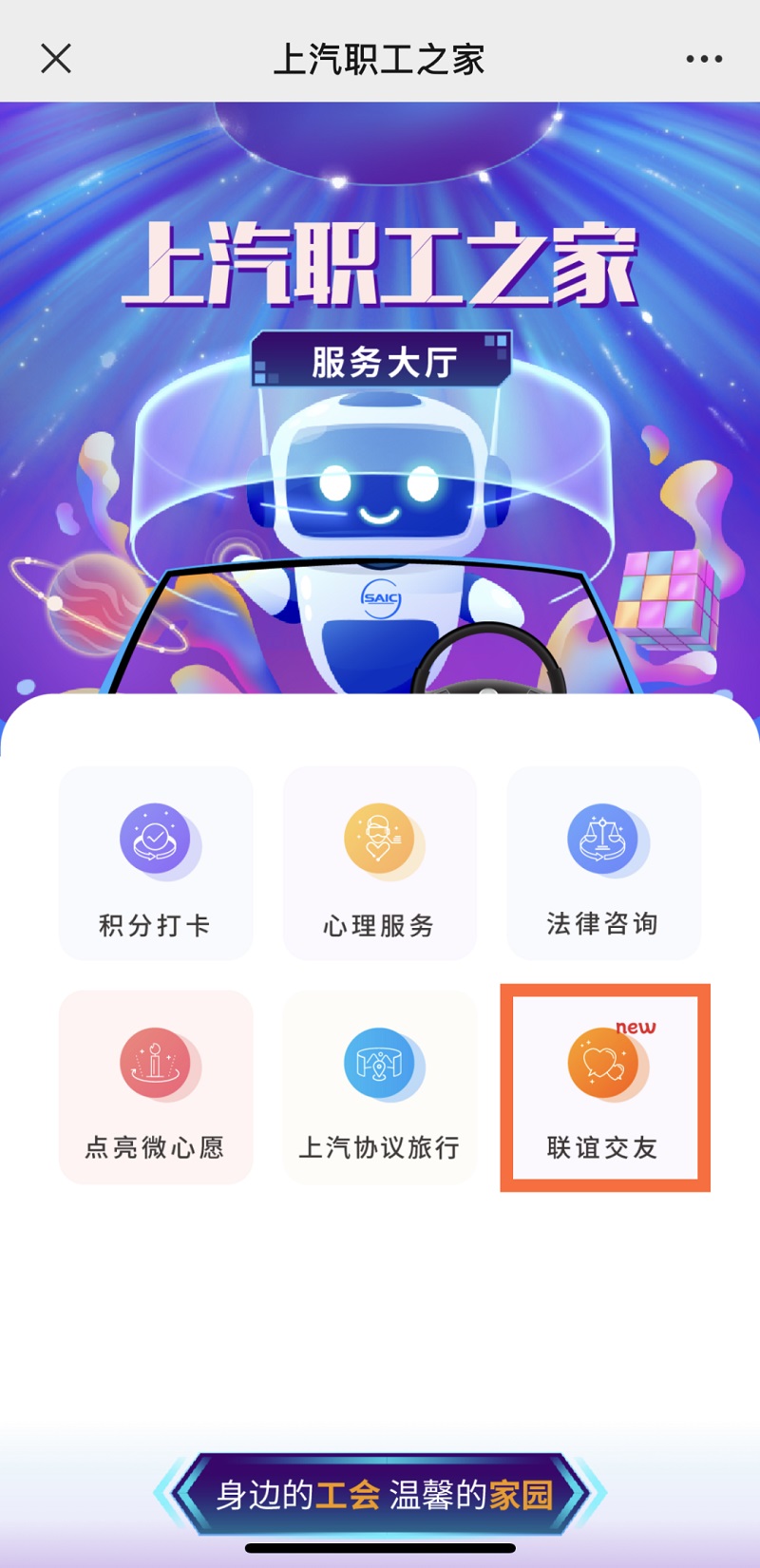
Task: Open 积分打卡 service
Action: (156, 863)
